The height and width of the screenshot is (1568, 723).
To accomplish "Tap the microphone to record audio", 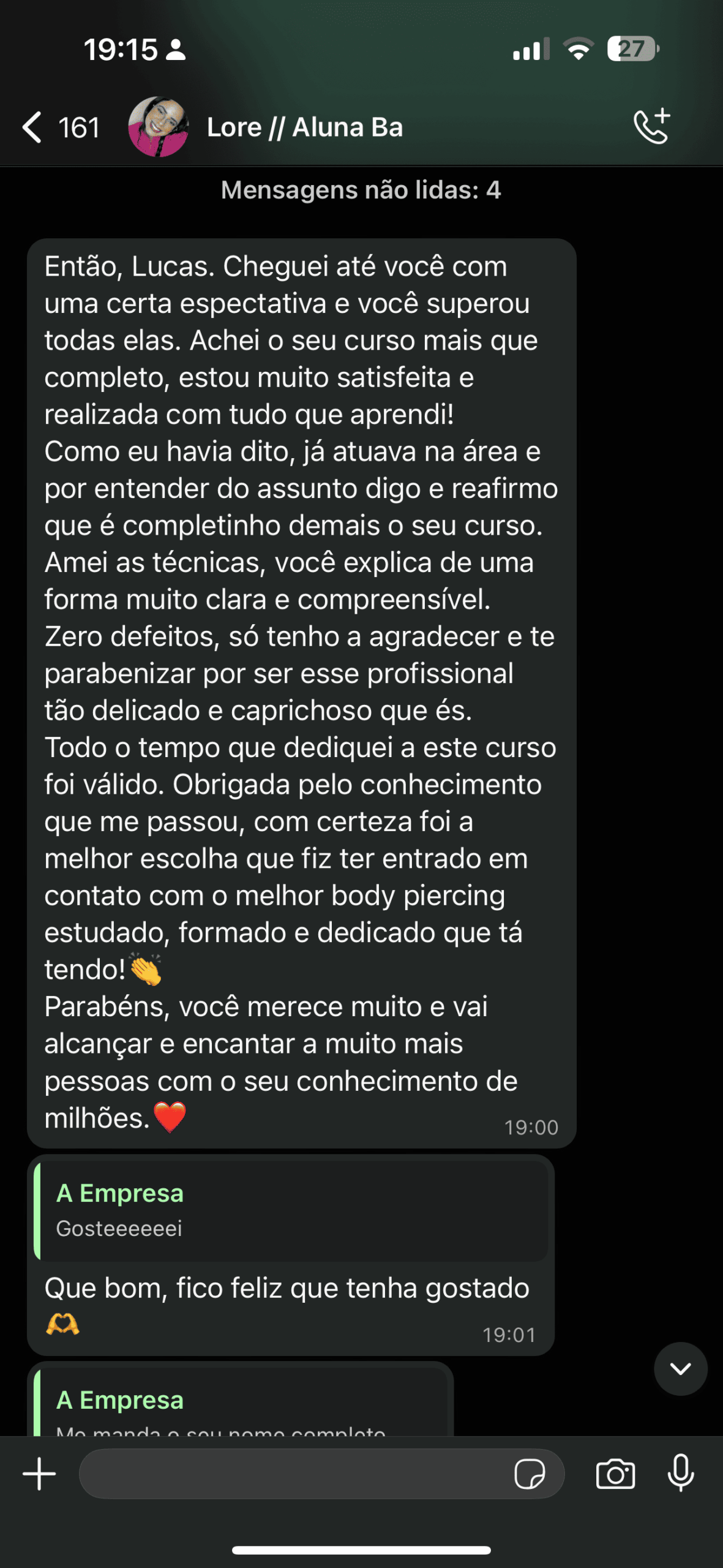I will [x=681, y=1474].
